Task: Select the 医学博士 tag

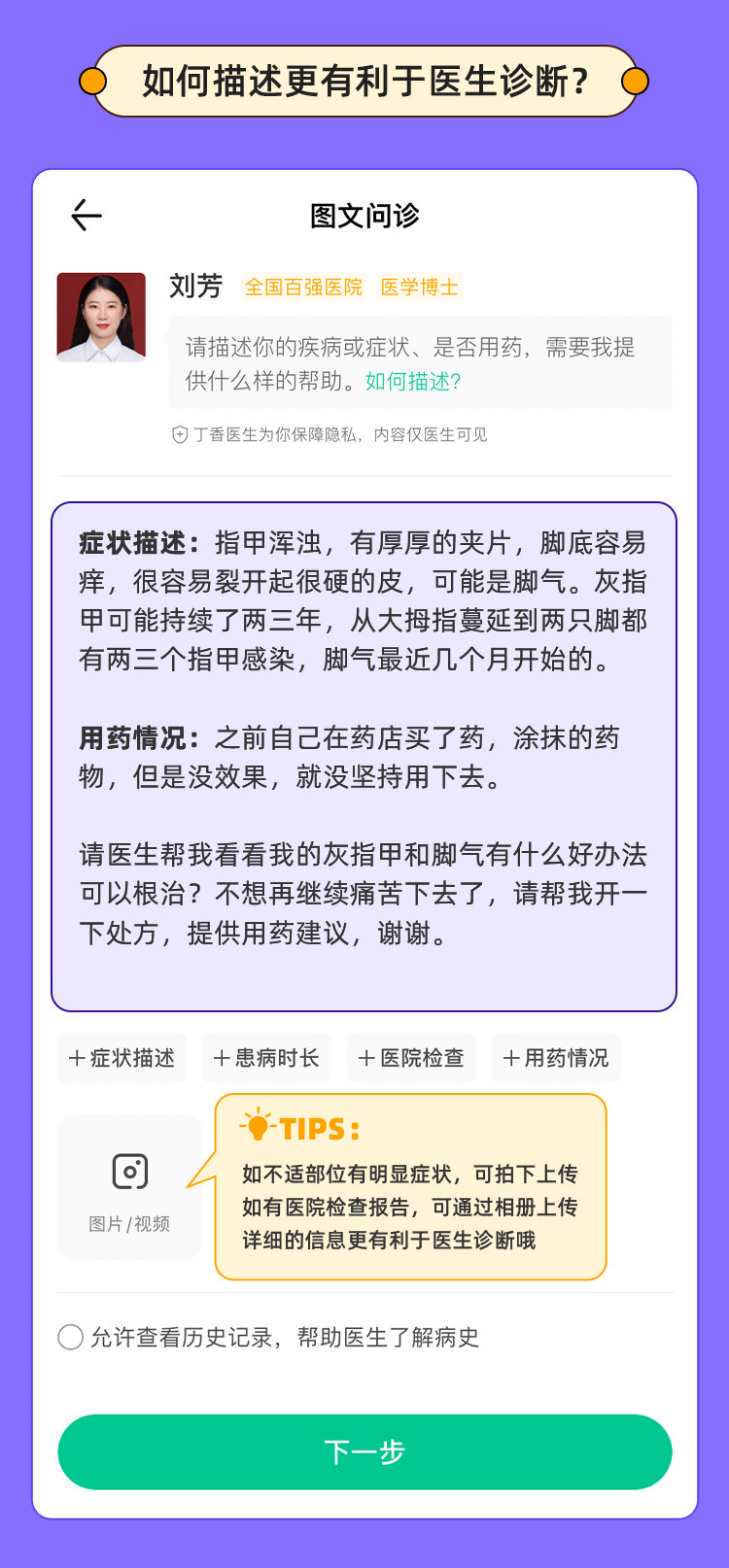Action: pos(420,288)
